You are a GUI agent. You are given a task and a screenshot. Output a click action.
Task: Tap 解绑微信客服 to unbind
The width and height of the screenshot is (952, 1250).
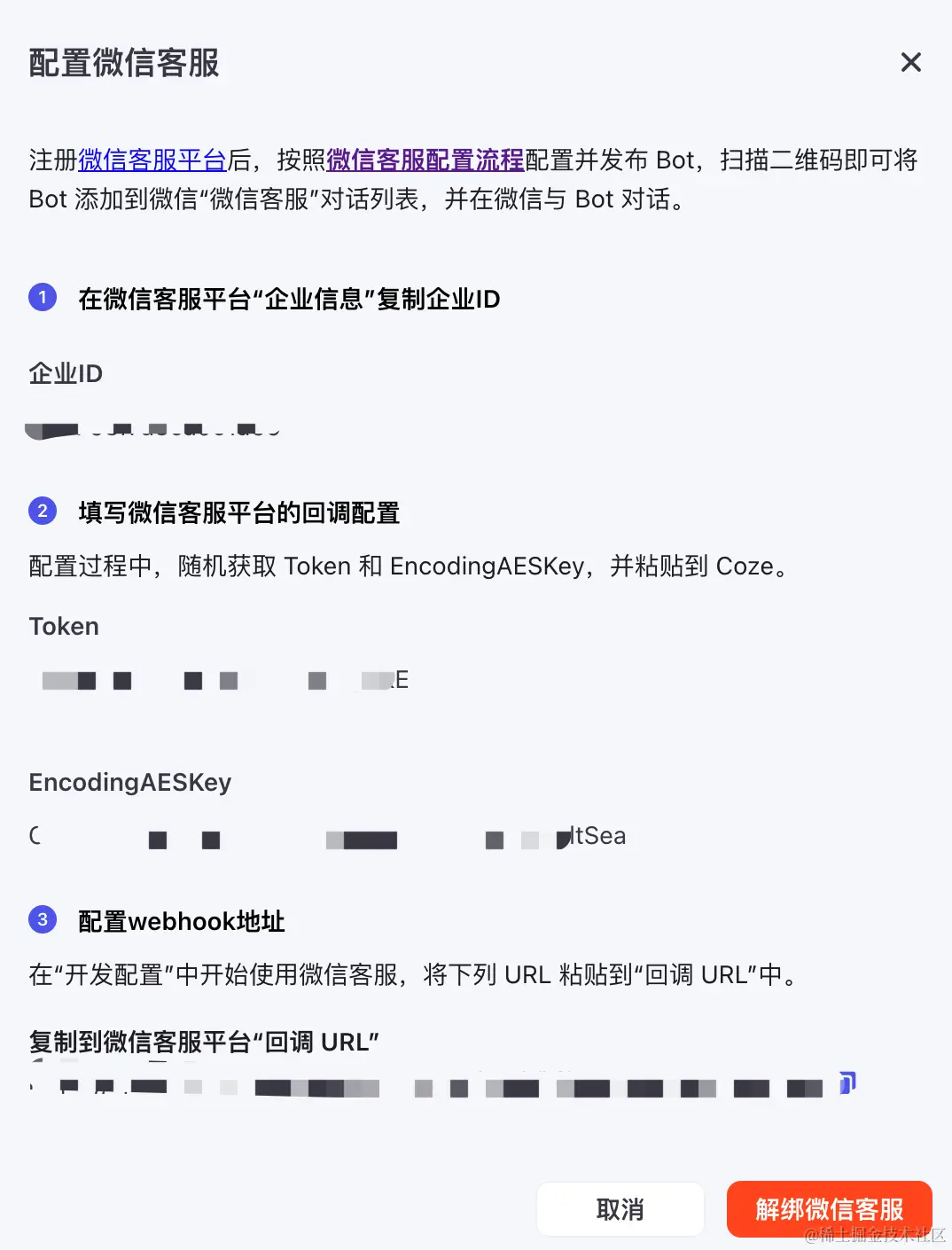pos(829,1209)
